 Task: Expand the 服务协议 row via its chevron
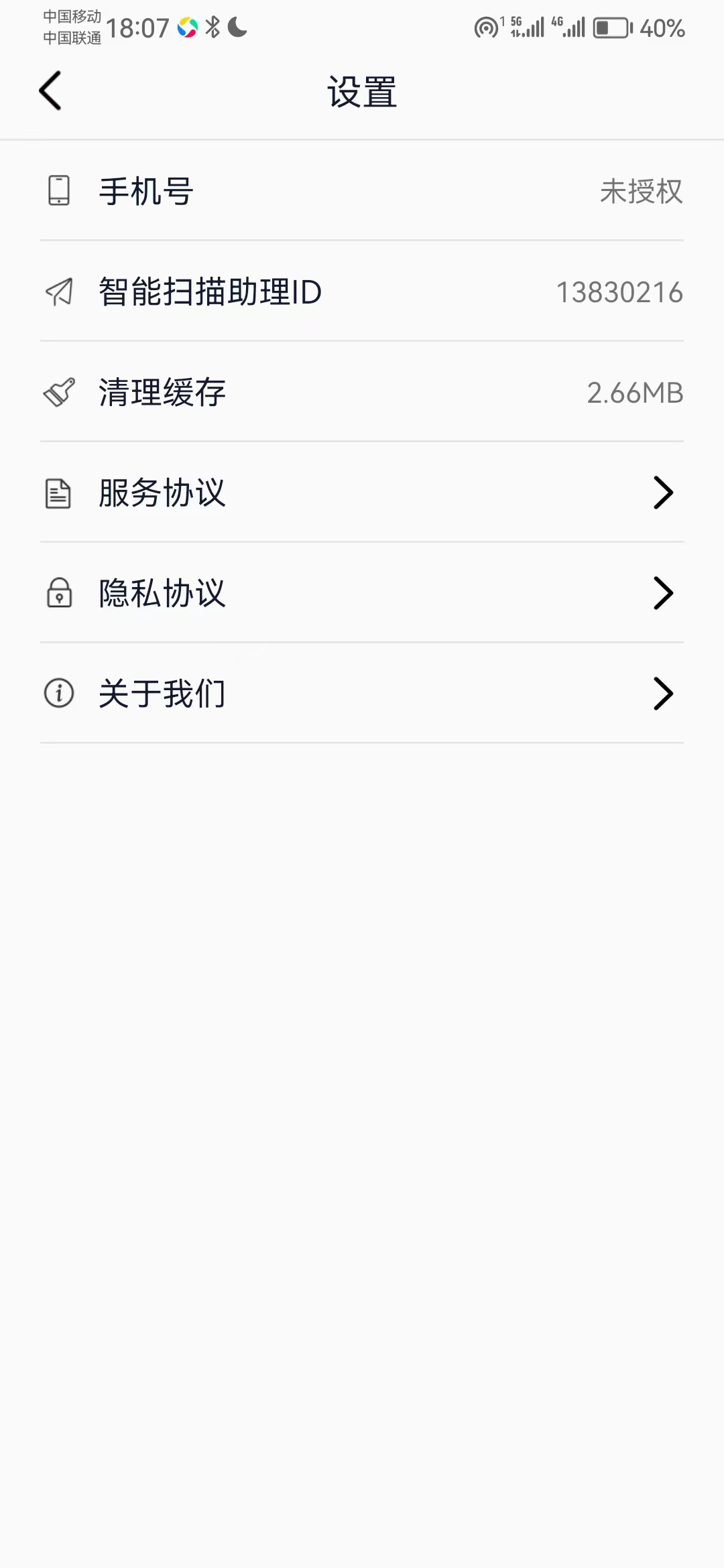click(x=664, y=493)
